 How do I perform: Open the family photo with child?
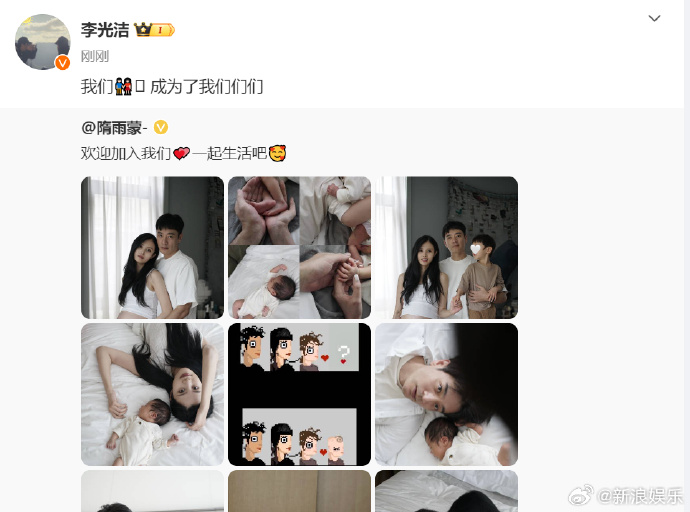point(446,247)
